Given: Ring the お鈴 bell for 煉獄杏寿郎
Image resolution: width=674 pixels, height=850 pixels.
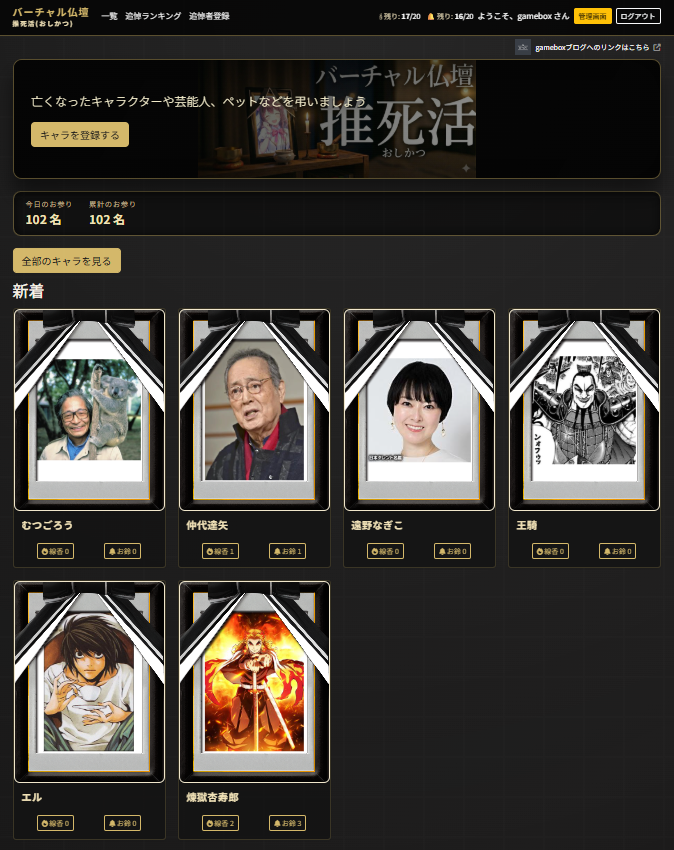Looking at the screenshot, I should [x=287, y=823].
